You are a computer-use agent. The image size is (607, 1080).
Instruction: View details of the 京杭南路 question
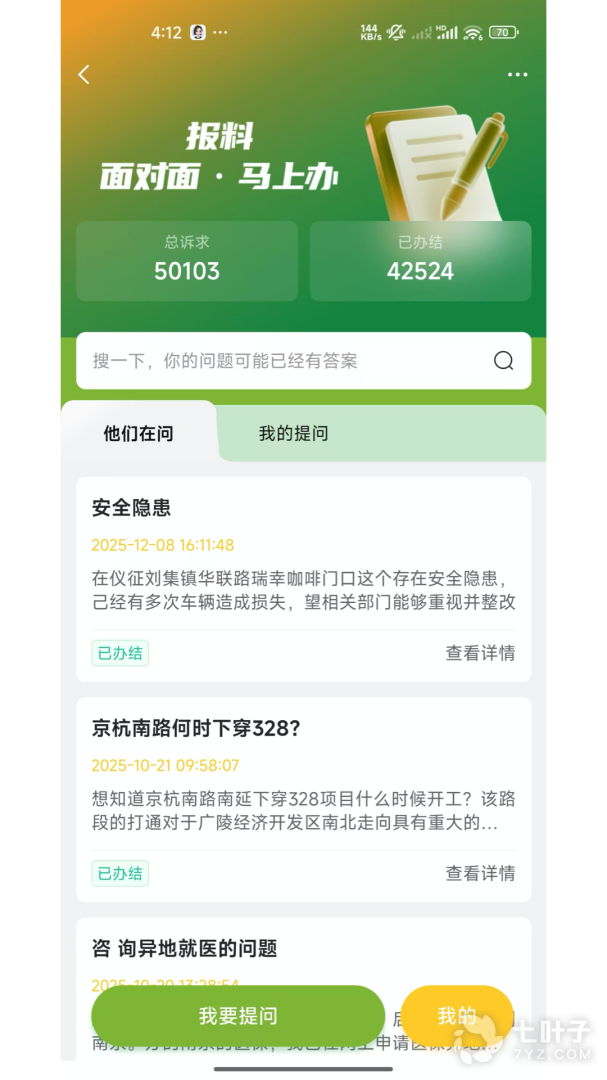480,873
